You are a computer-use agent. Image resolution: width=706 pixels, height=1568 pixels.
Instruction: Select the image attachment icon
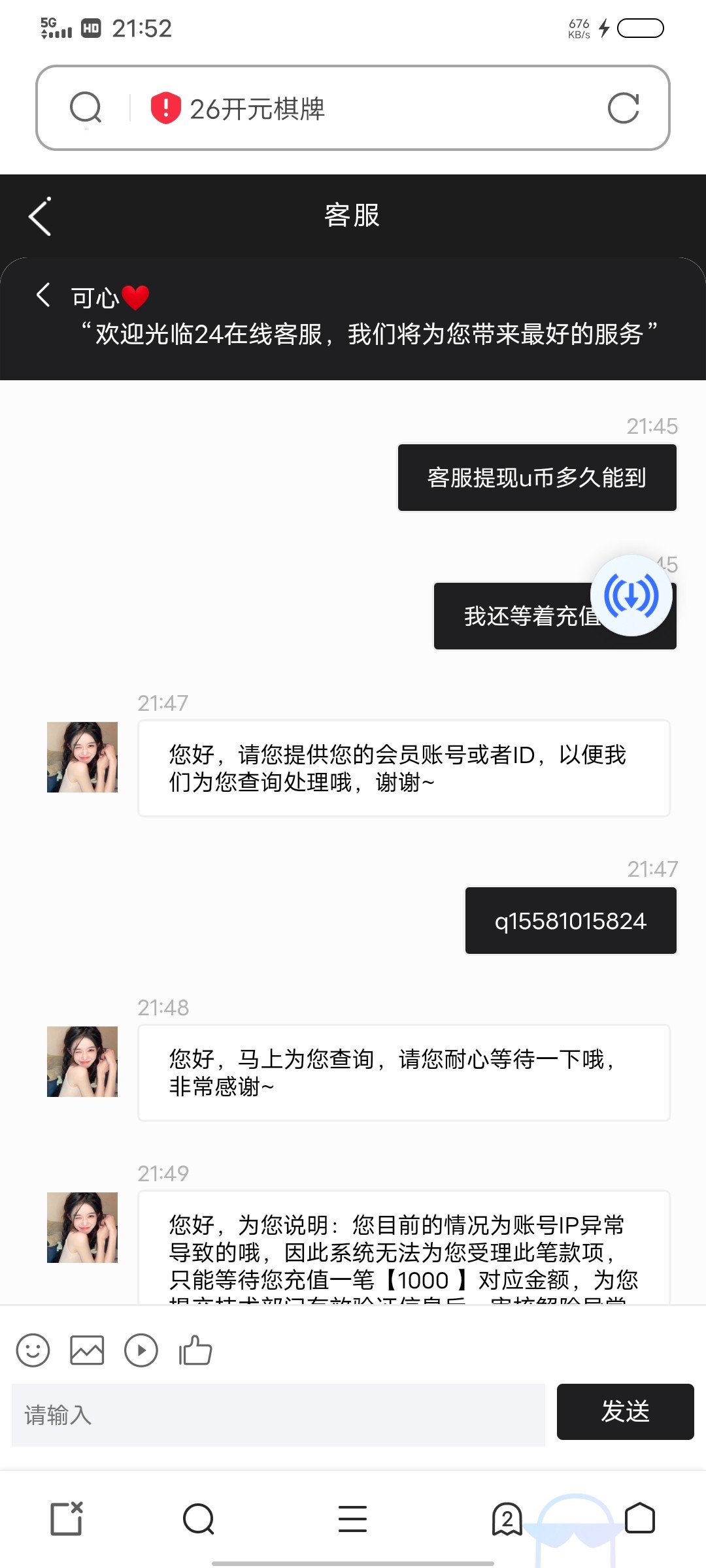coord(87,1350)
